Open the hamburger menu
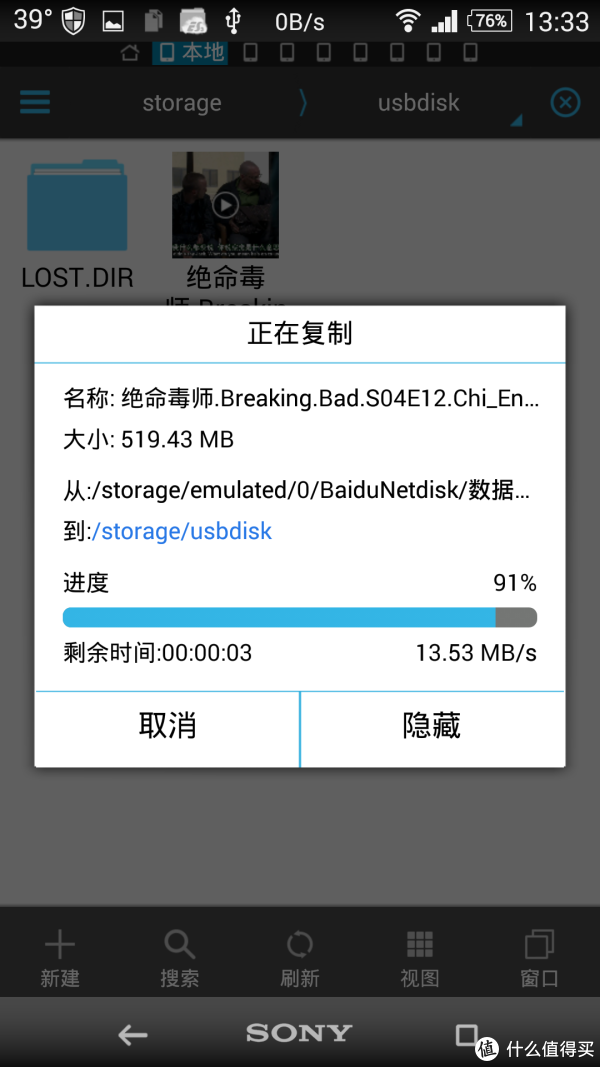Viewport: 600px width, 1067px height. click(x=35, y=102)
